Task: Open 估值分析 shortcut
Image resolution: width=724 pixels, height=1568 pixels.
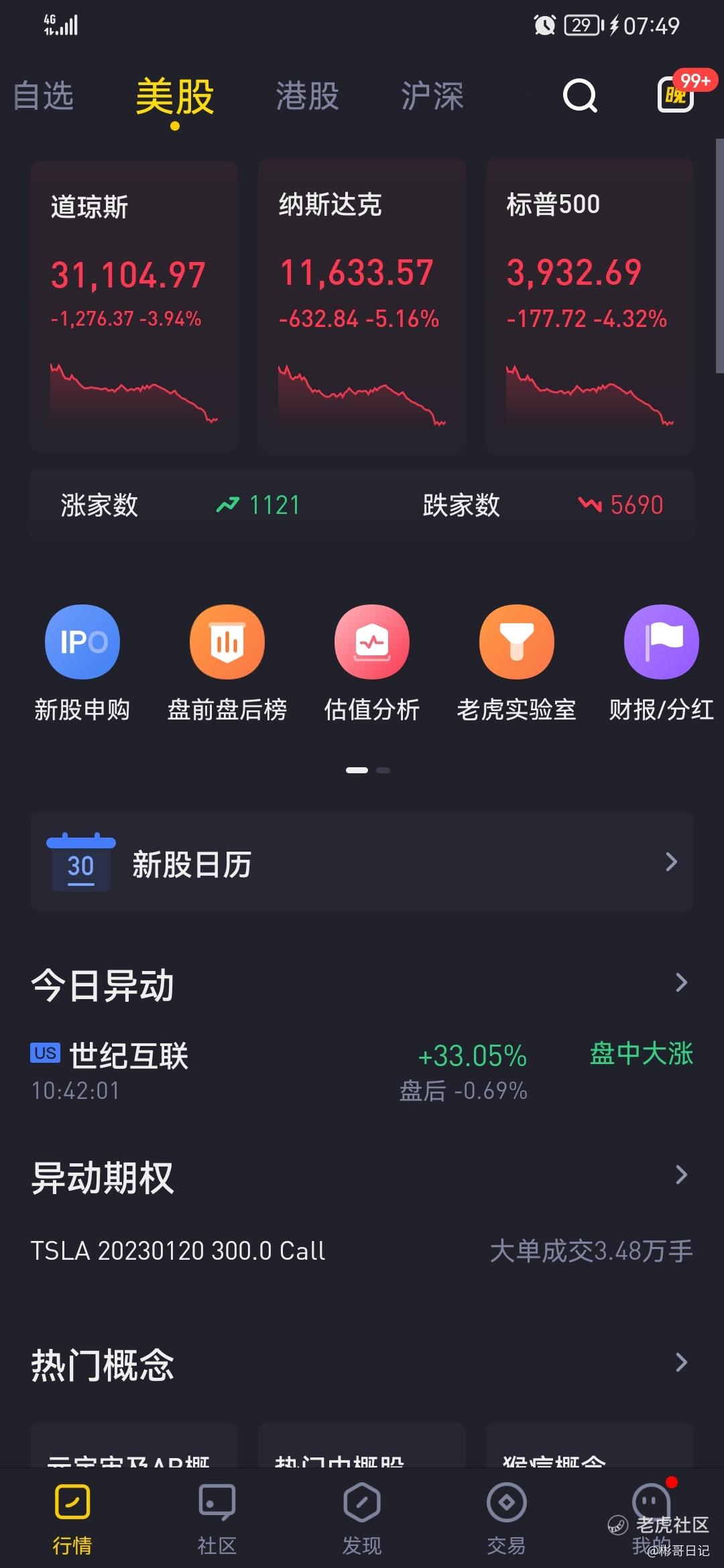Action: 372,663
